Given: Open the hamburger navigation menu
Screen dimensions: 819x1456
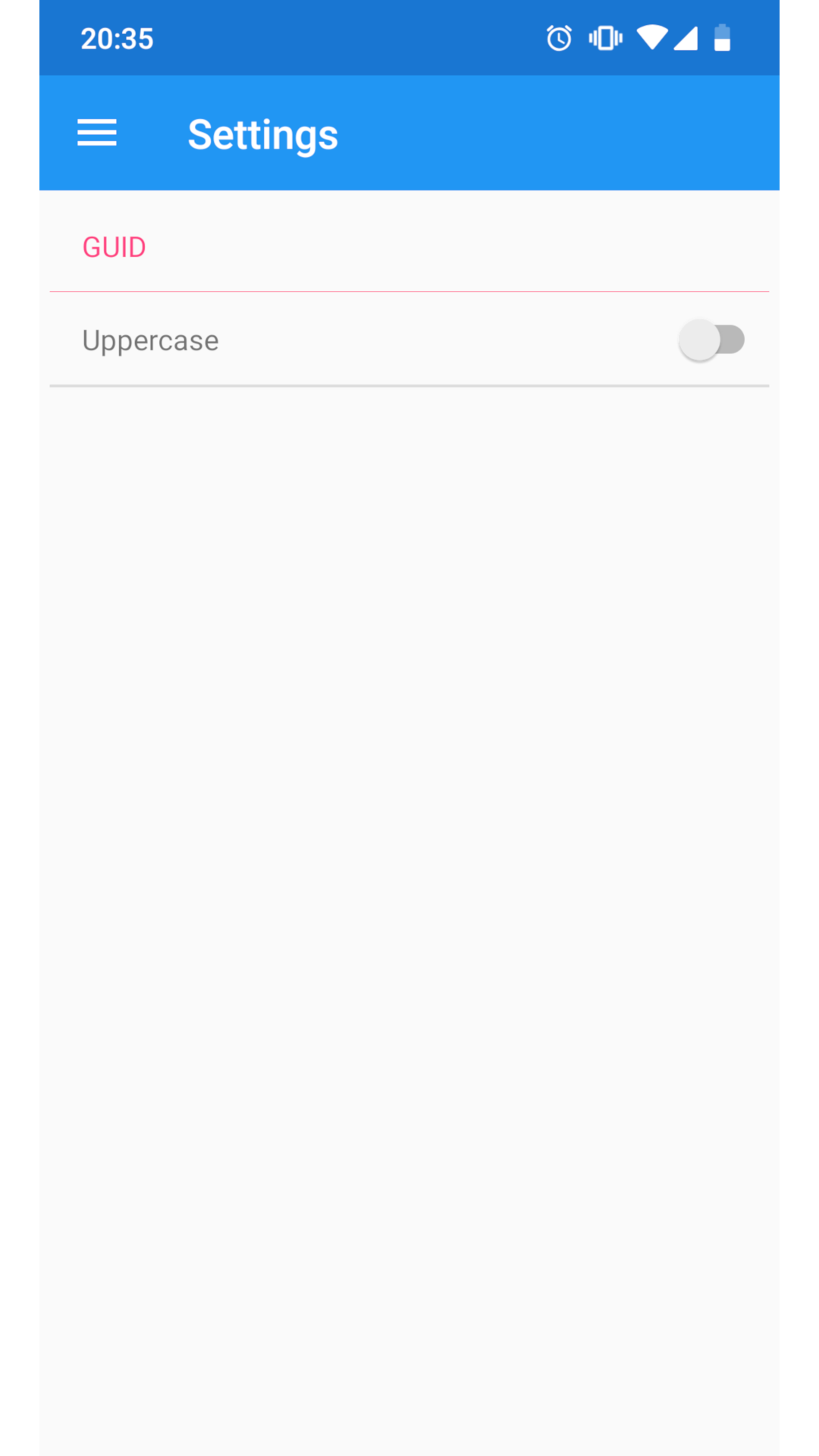Looking at the screenshot, I should coord(97,133).
